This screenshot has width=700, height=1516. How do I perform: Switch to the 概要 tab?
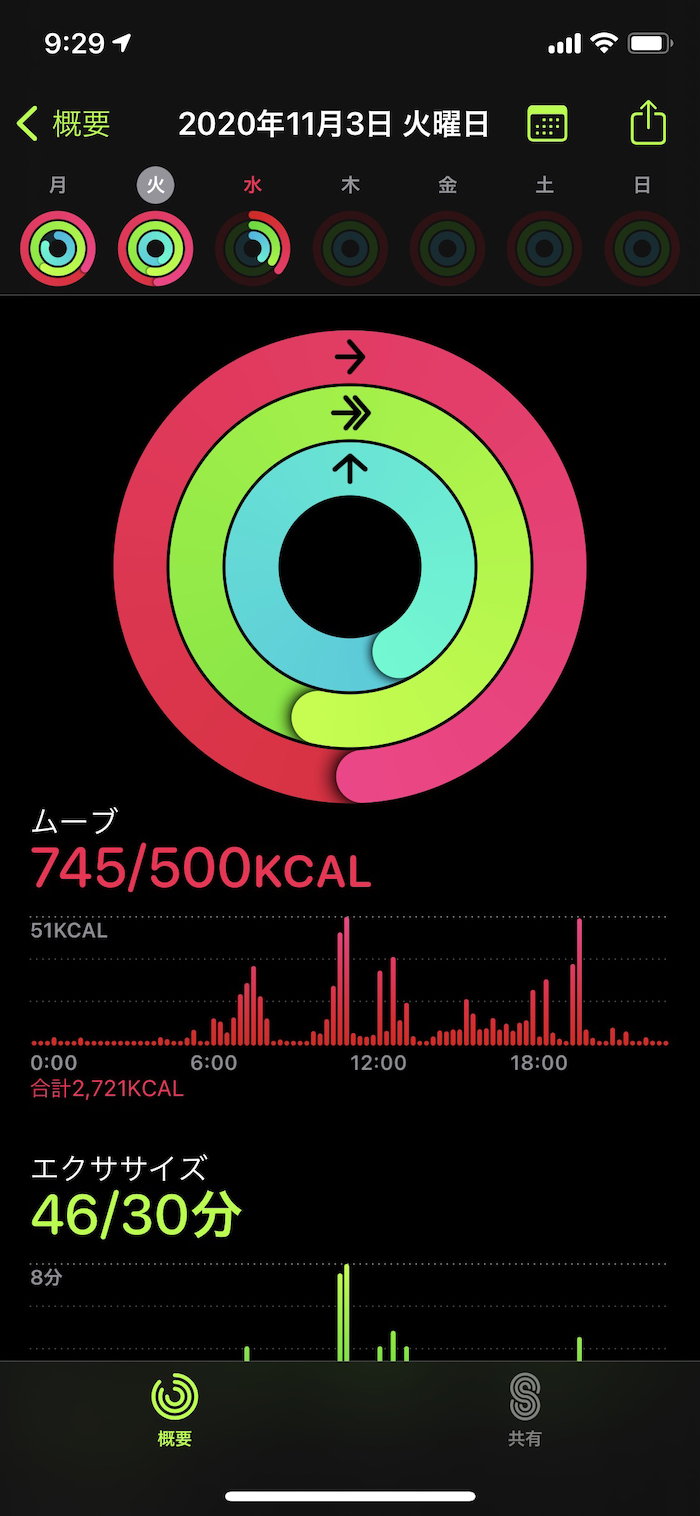click(x=175, y=1410)
